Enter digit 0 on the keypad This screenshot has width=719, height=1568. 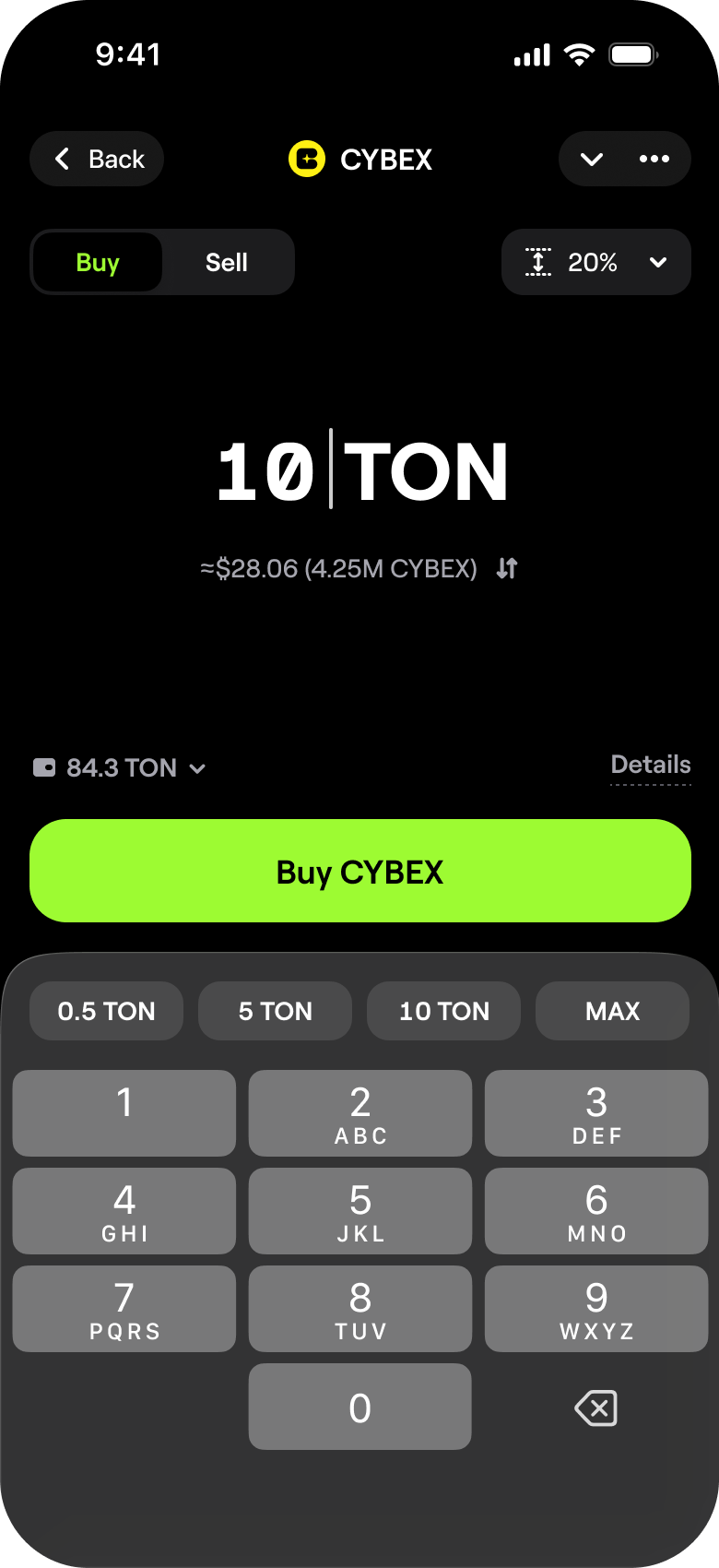(x=360, y=1407)
